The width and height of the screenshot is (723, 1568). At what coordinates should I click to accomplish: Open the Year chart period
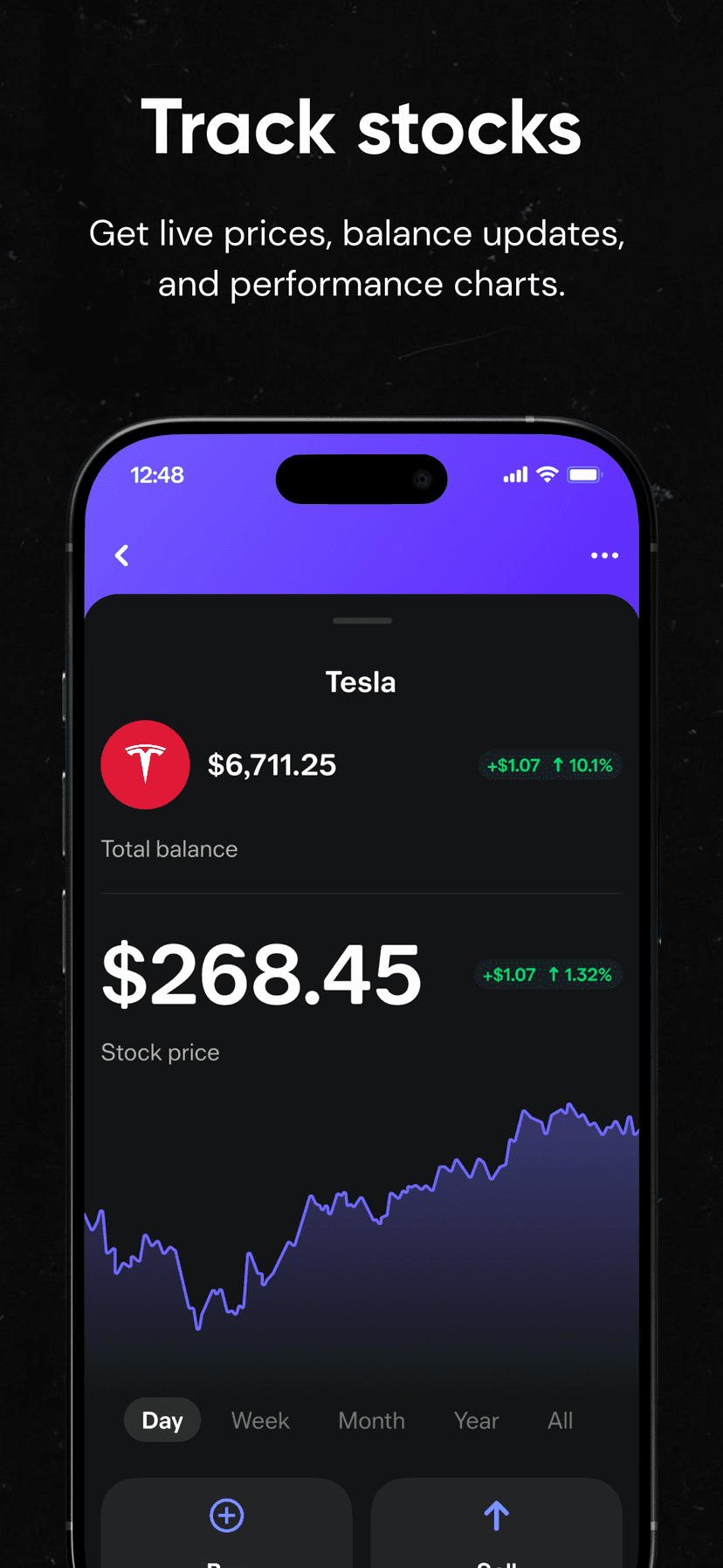(x=476, y=1420)
